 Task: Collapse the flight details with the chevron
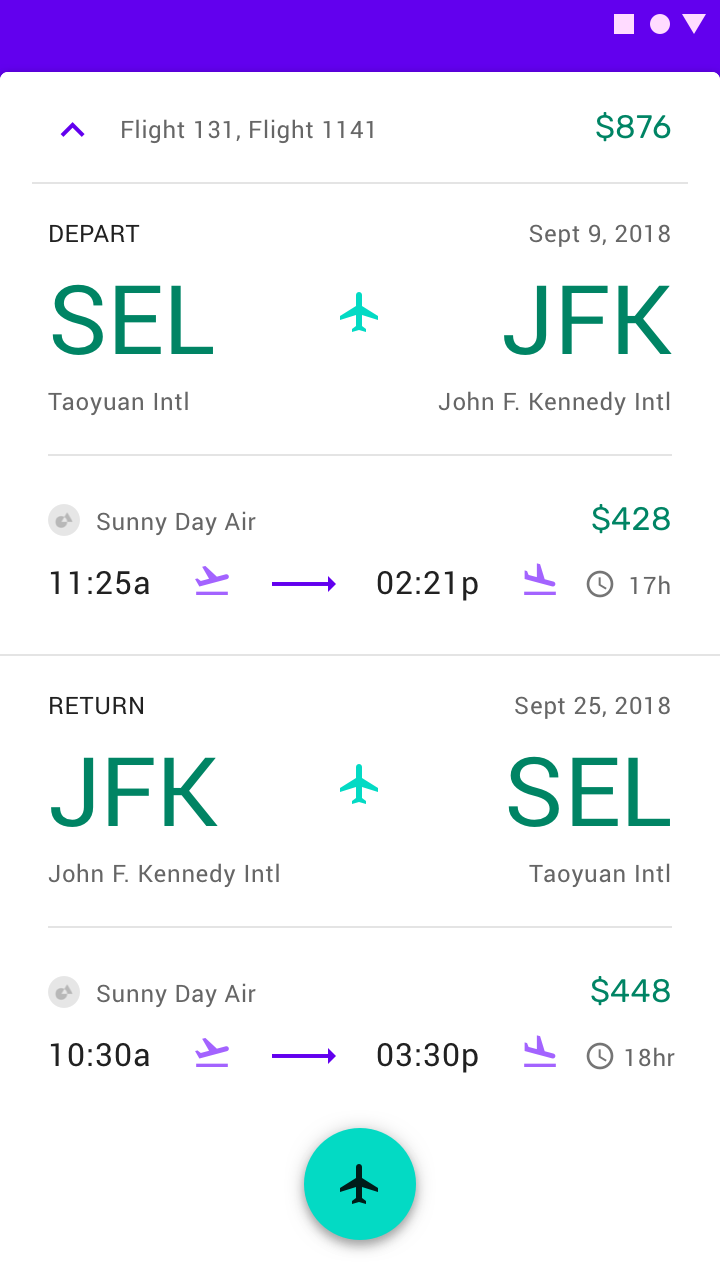73,129
